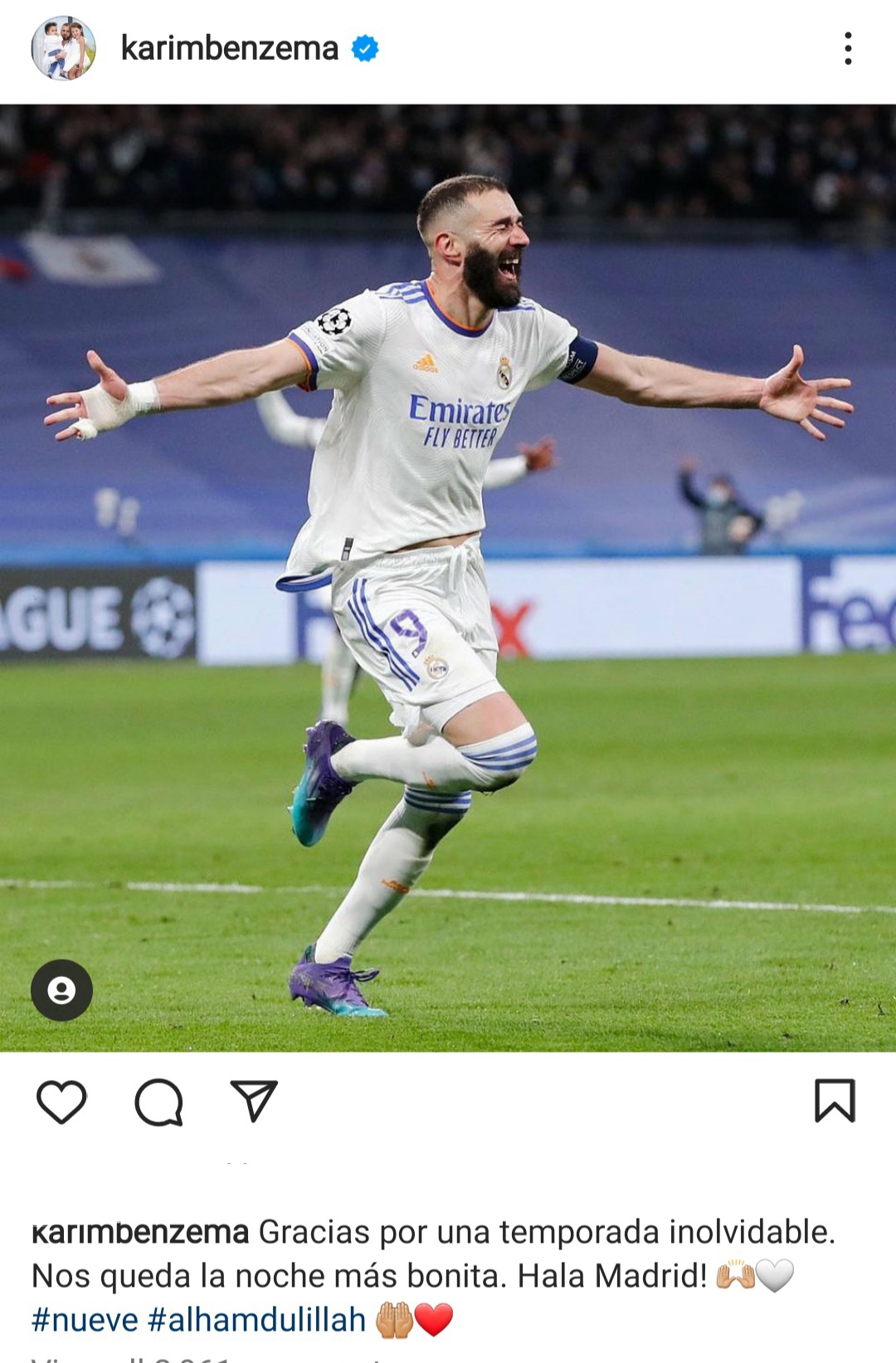This screenshot has width=896, height=1363.
Task: Open the #nueve hashtag
Action: tap(85, 1319)
